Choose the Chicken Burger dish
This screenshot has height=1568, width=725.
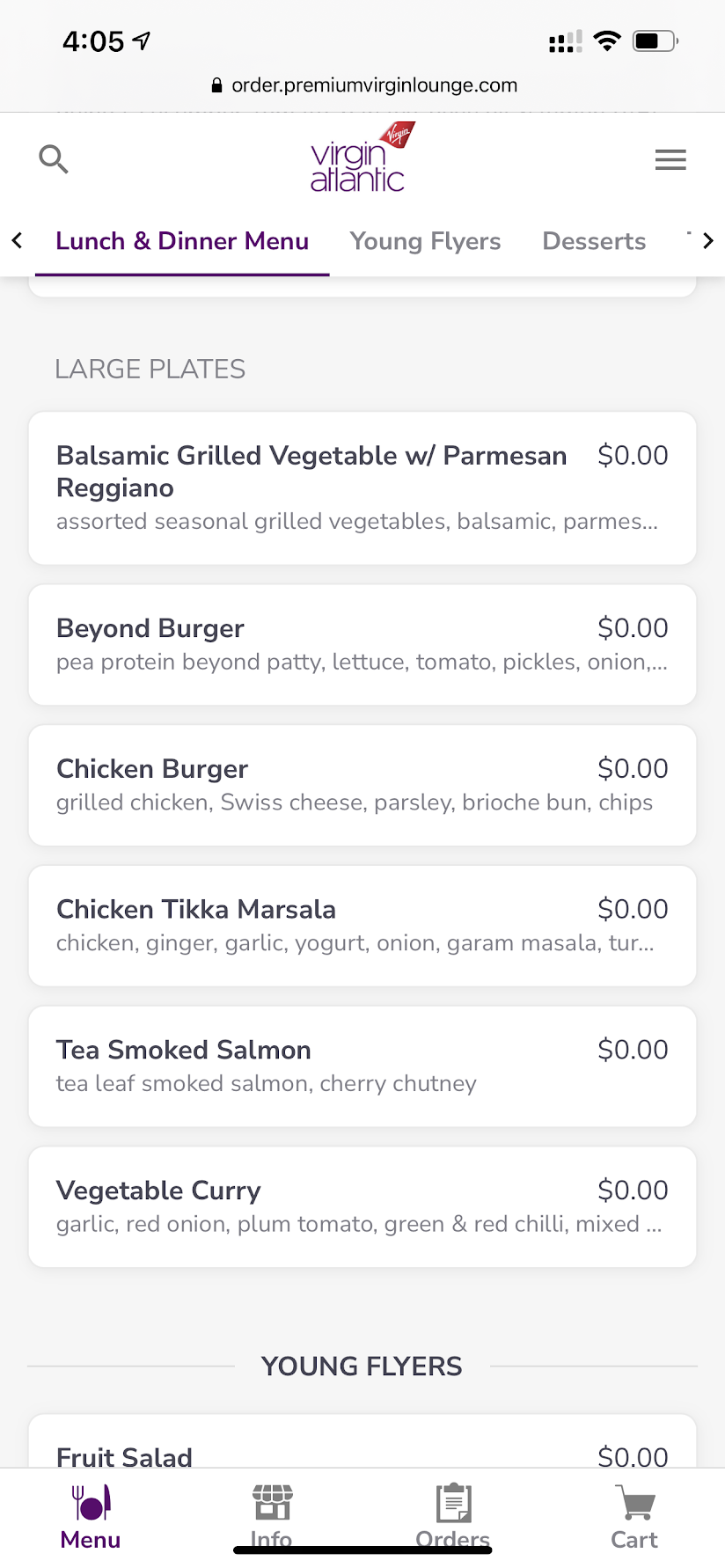click(x=362, y=785)
